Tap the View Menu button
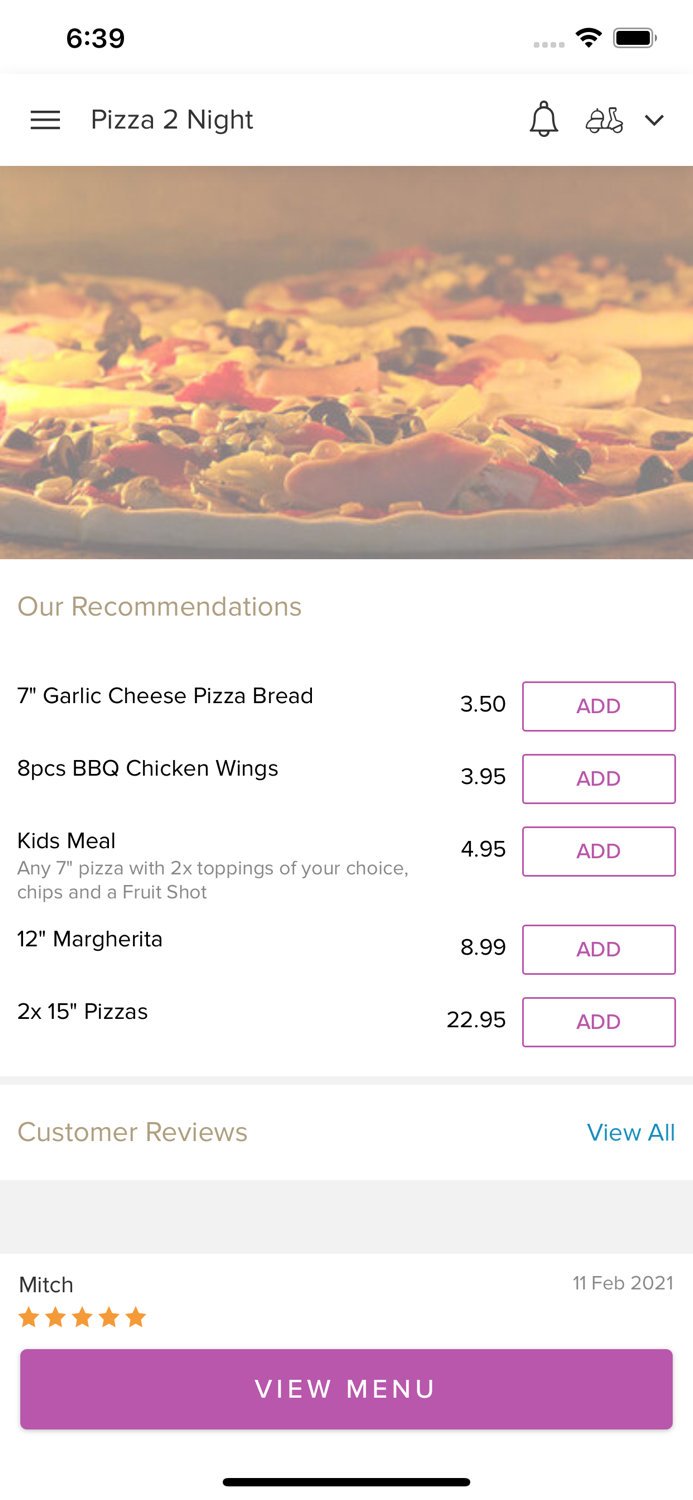Viewport: 693px width, 1500px height. (346, 1389)
